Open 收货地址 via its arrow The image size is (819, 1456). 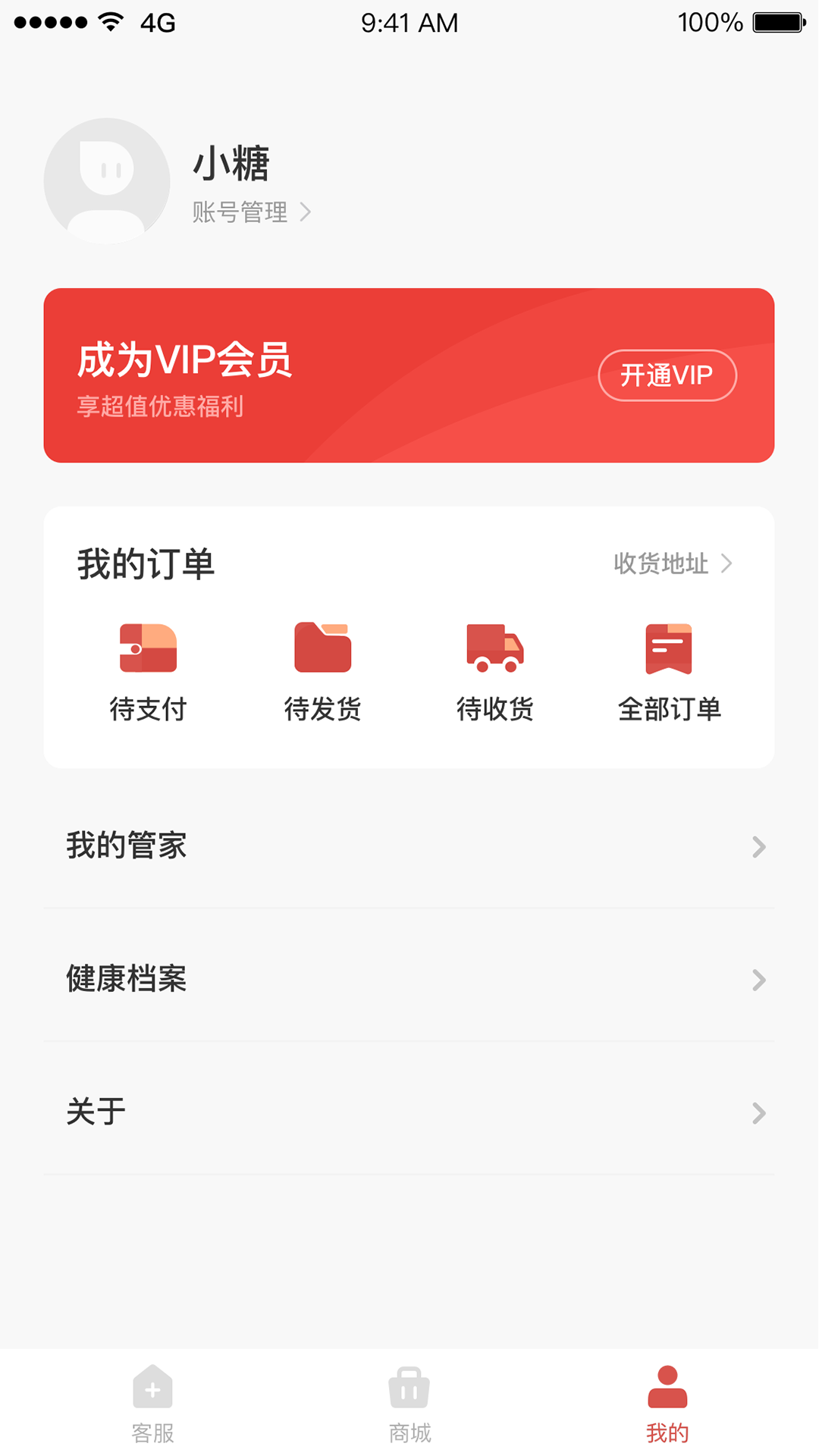pyautogui.click(x=728, y=564)
